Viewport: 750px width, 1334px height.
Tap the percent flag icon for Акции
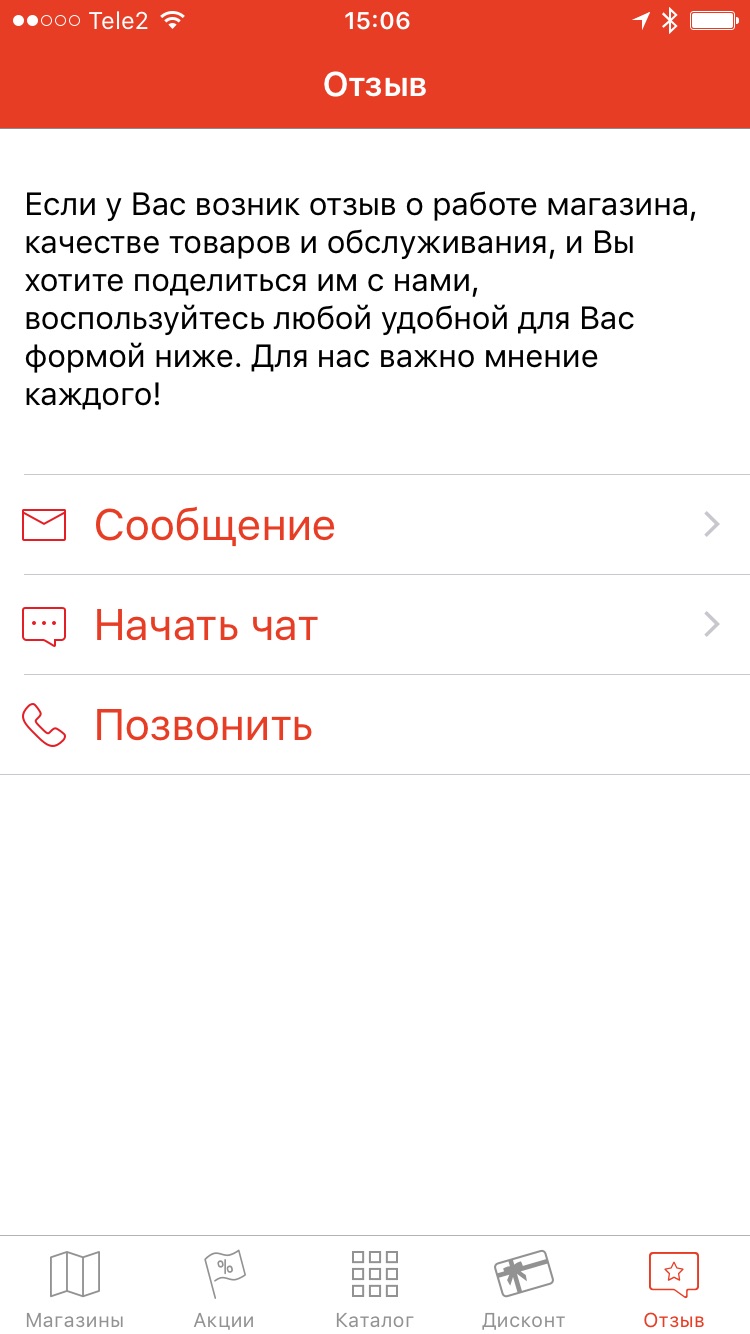pos(224,1271)
